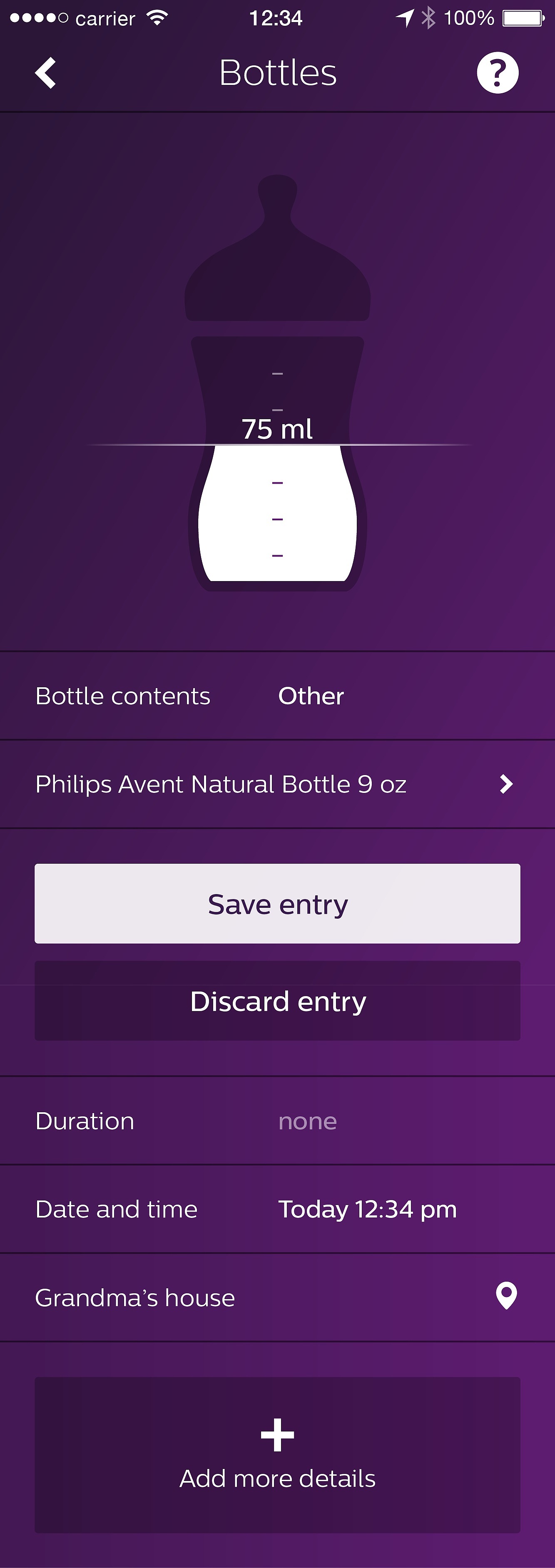Screen dimensions: 555x1568
Task: Set the Duration value
Action: click(307, 1121)
